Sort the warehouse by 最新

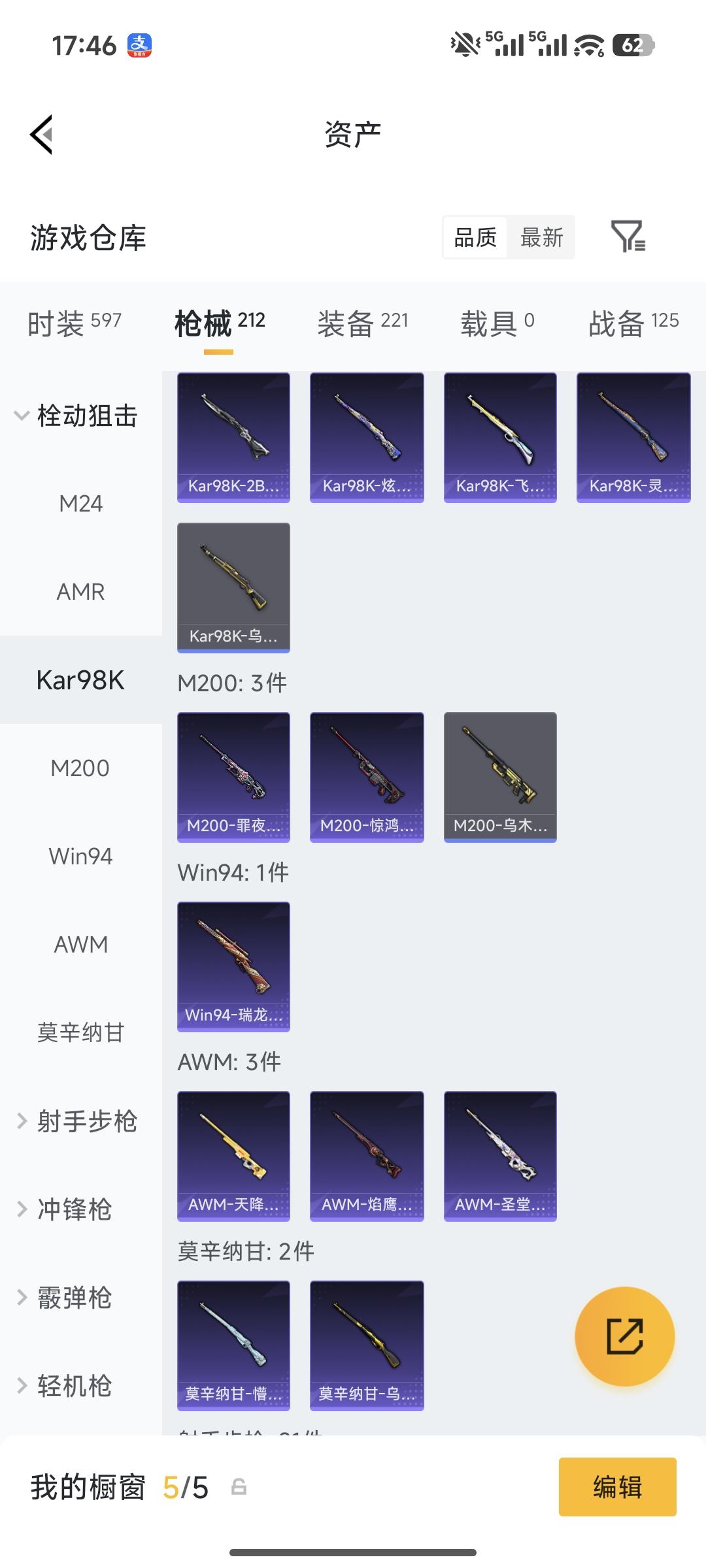pyautogui.click(x=541, y=237)
